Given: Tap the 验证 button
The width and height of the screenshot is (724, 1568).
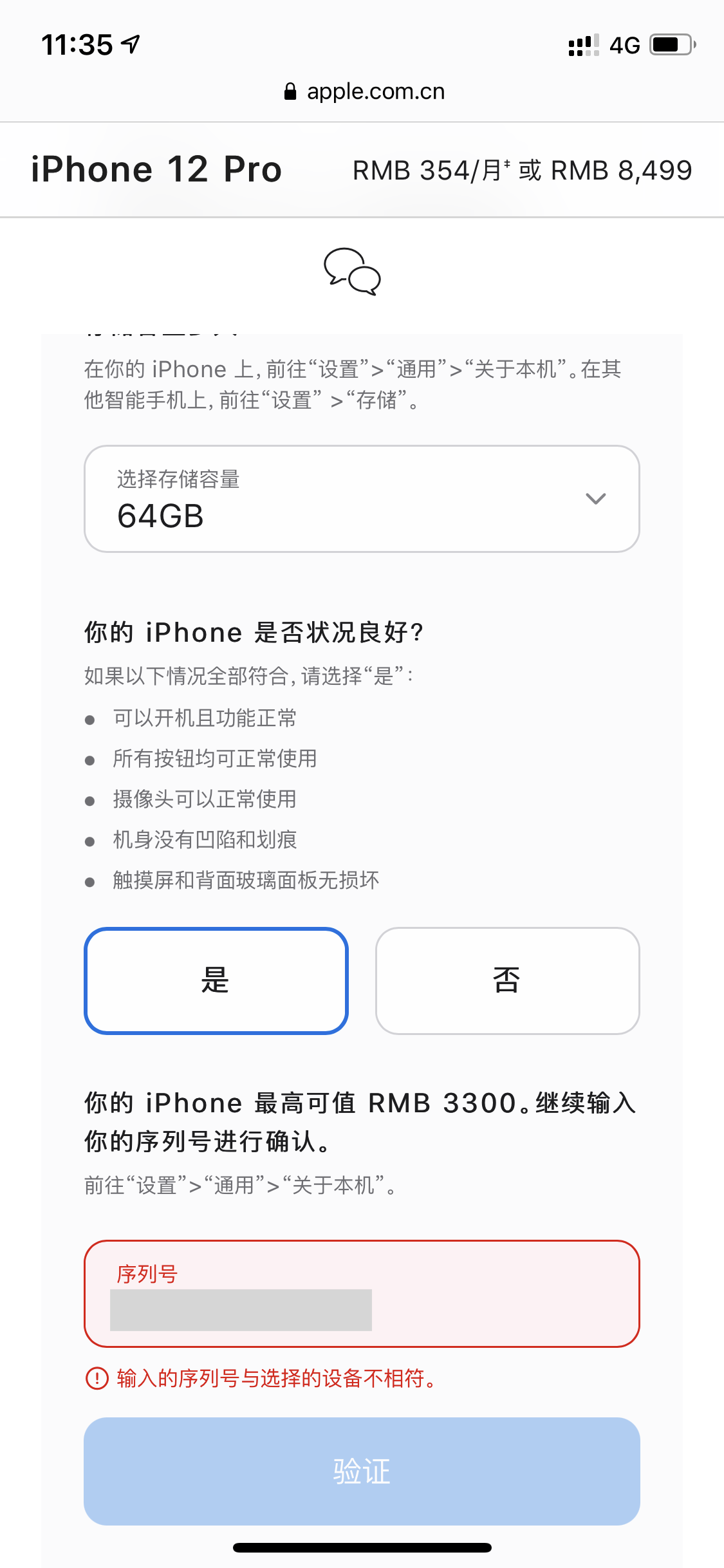Looking at the screenshot, I should [x=362, y=1471].
